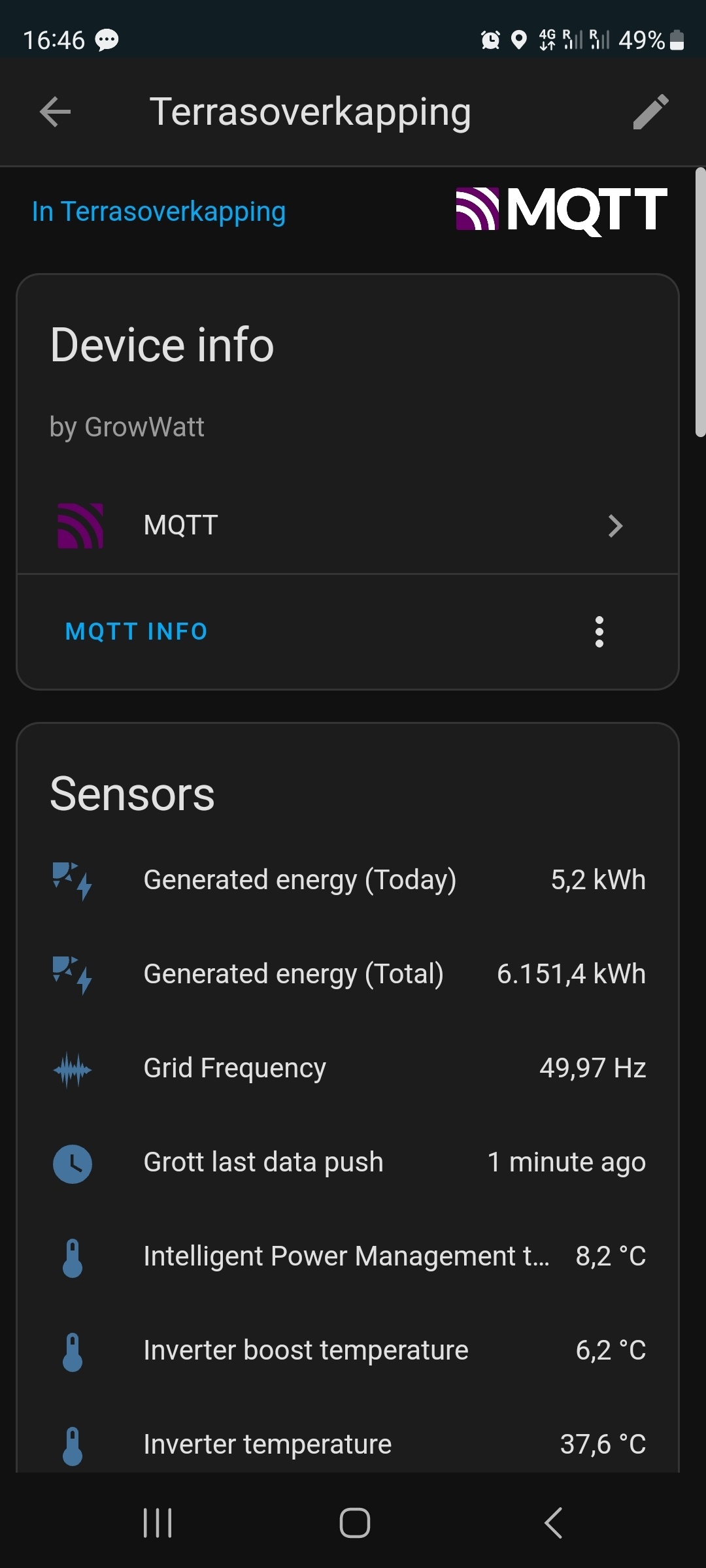
Task: Select the purple MQTT icon in Device info
Action: [x=80, y=526]
